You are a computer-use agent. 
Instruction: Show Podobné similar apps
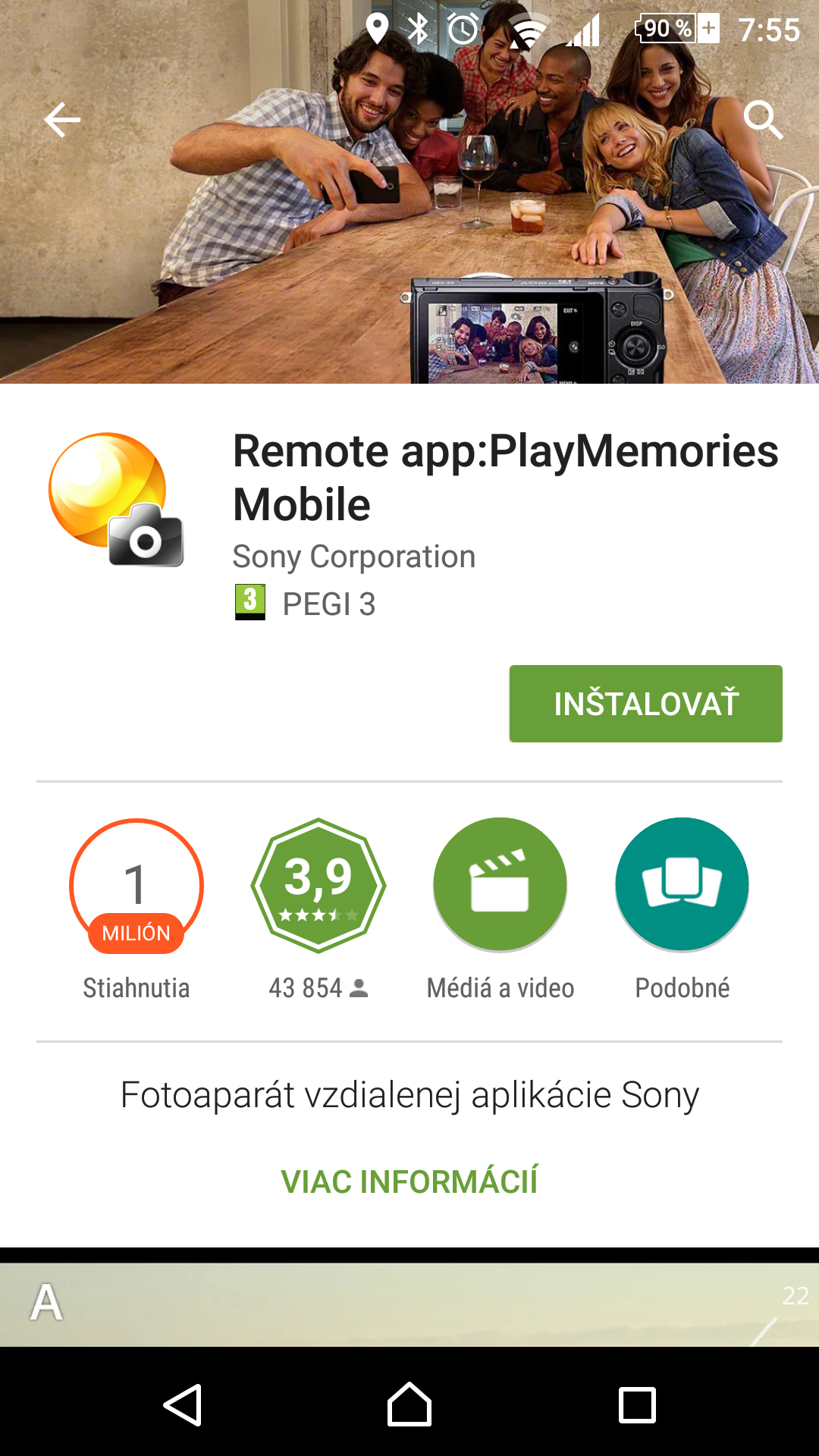[682, 885]
